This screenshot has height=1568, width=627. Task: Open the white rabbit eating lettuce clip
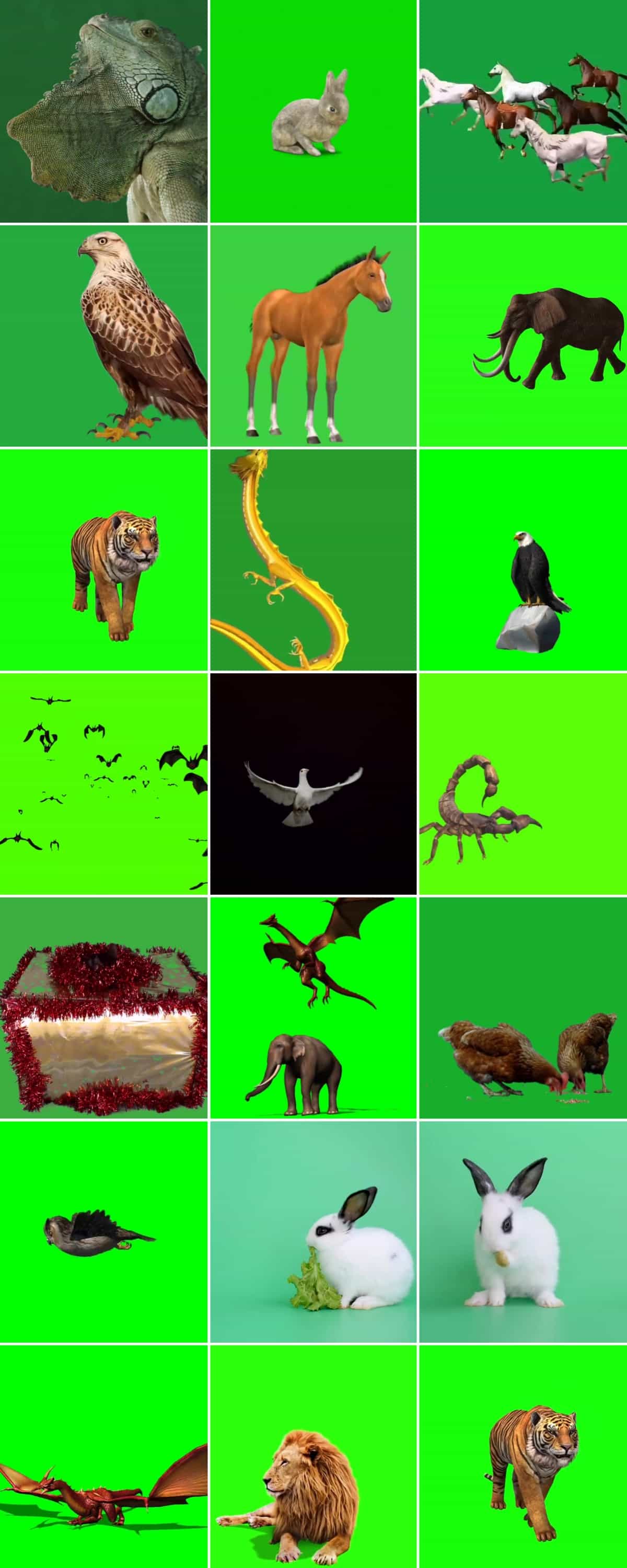coord(313,1231)
